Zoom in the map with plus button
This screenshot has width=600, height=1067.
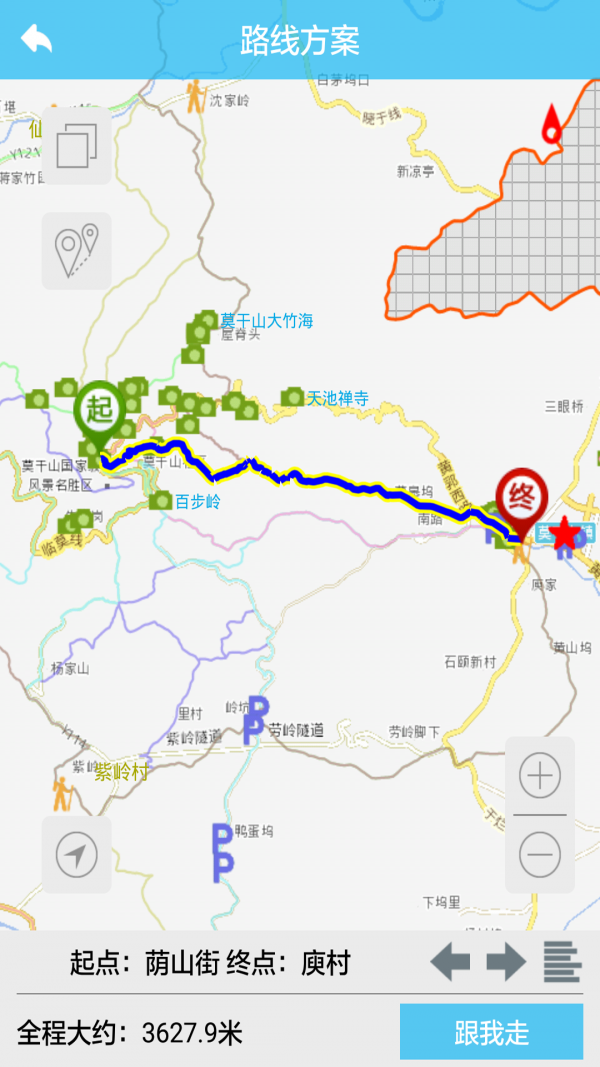pos(540,776)
